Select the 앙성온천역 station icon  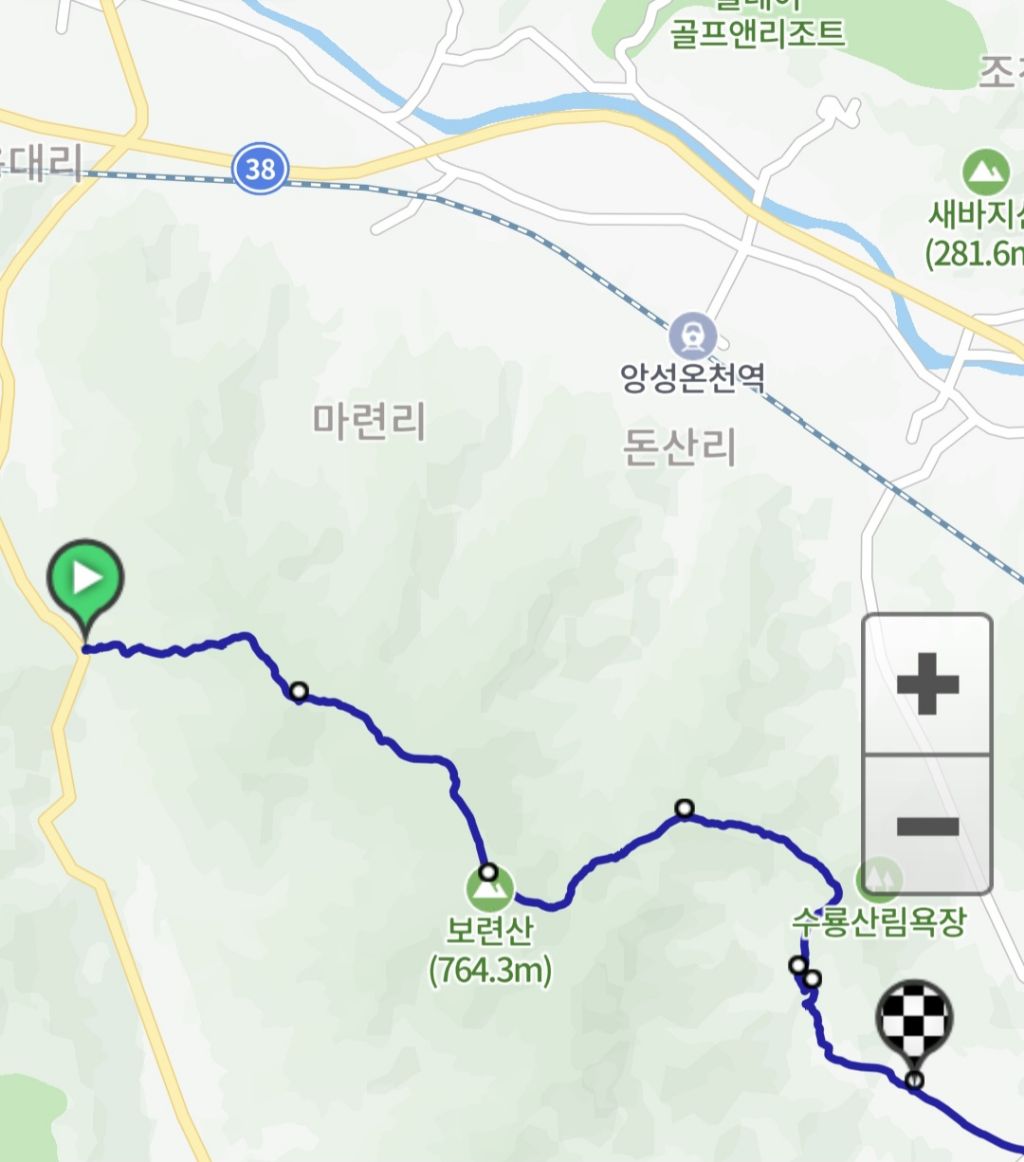pos(693,336)
